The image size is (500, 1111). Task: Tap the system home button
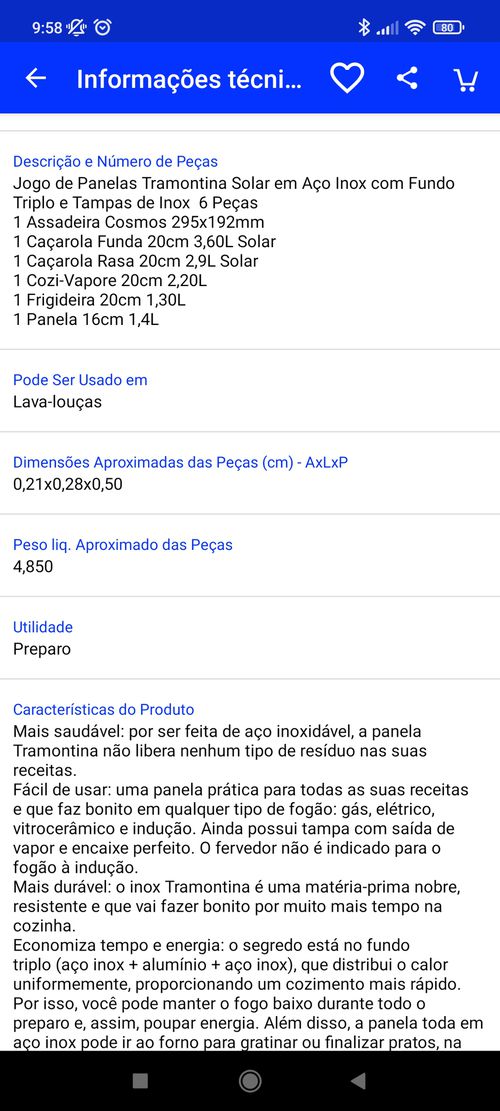click(250, 1081)
